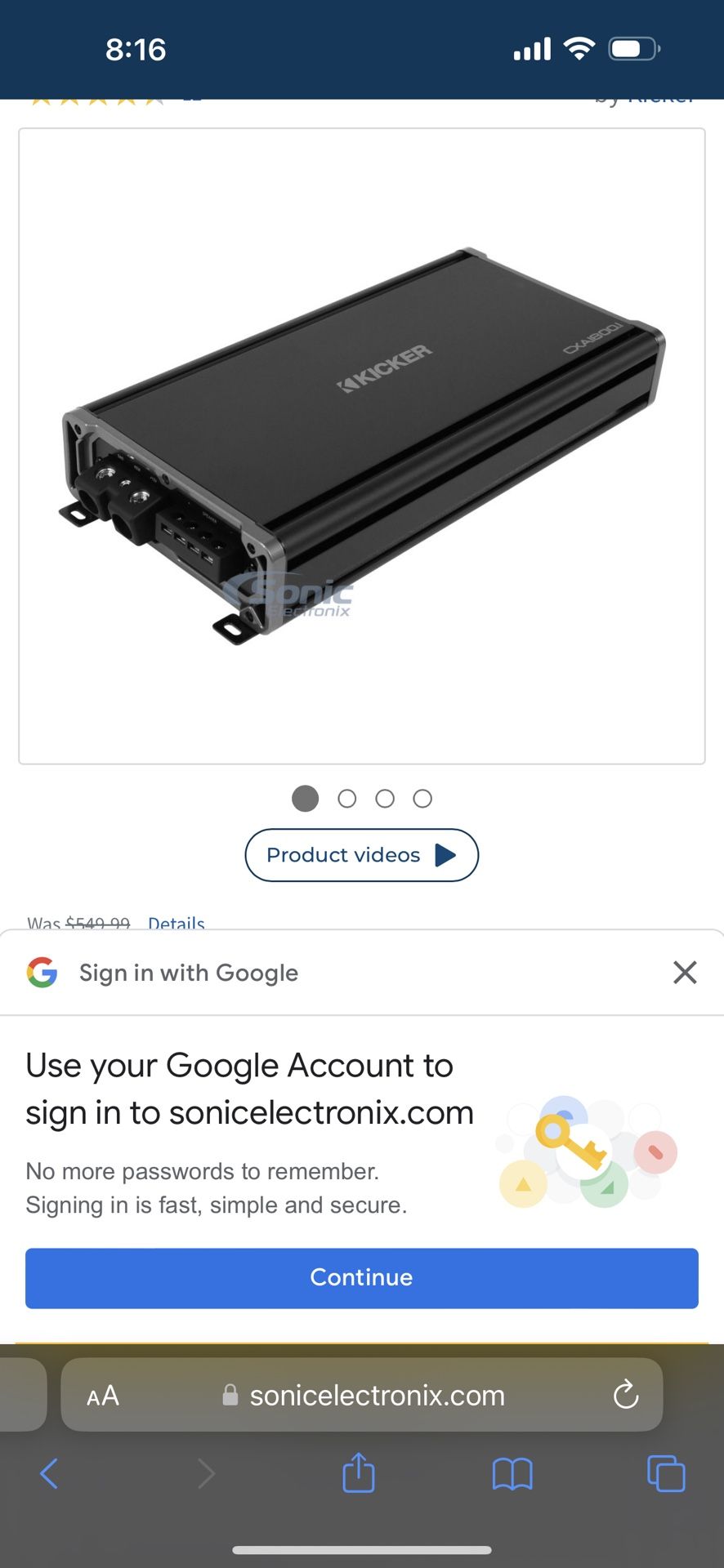Image resolution: width=724 pixels, height=1568 pixels.
Task: Jump to the second image dot
Action: (x=347, y=799)
